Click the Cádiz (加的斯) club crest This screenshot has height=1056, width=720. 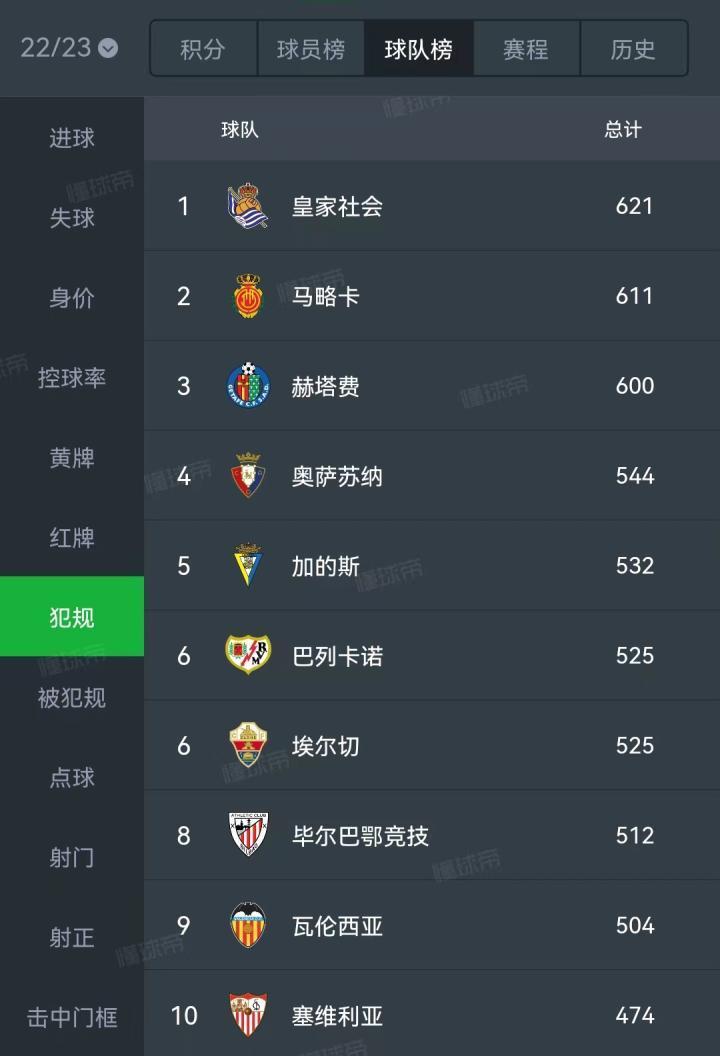(247, 566)
